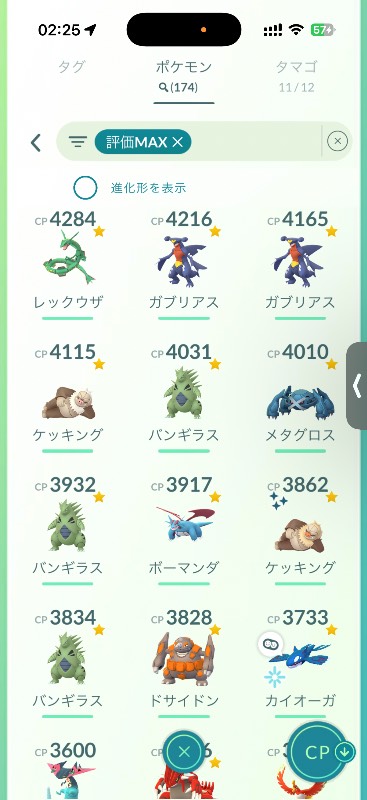Switch to the タグ tab

(x=71, y=67)
